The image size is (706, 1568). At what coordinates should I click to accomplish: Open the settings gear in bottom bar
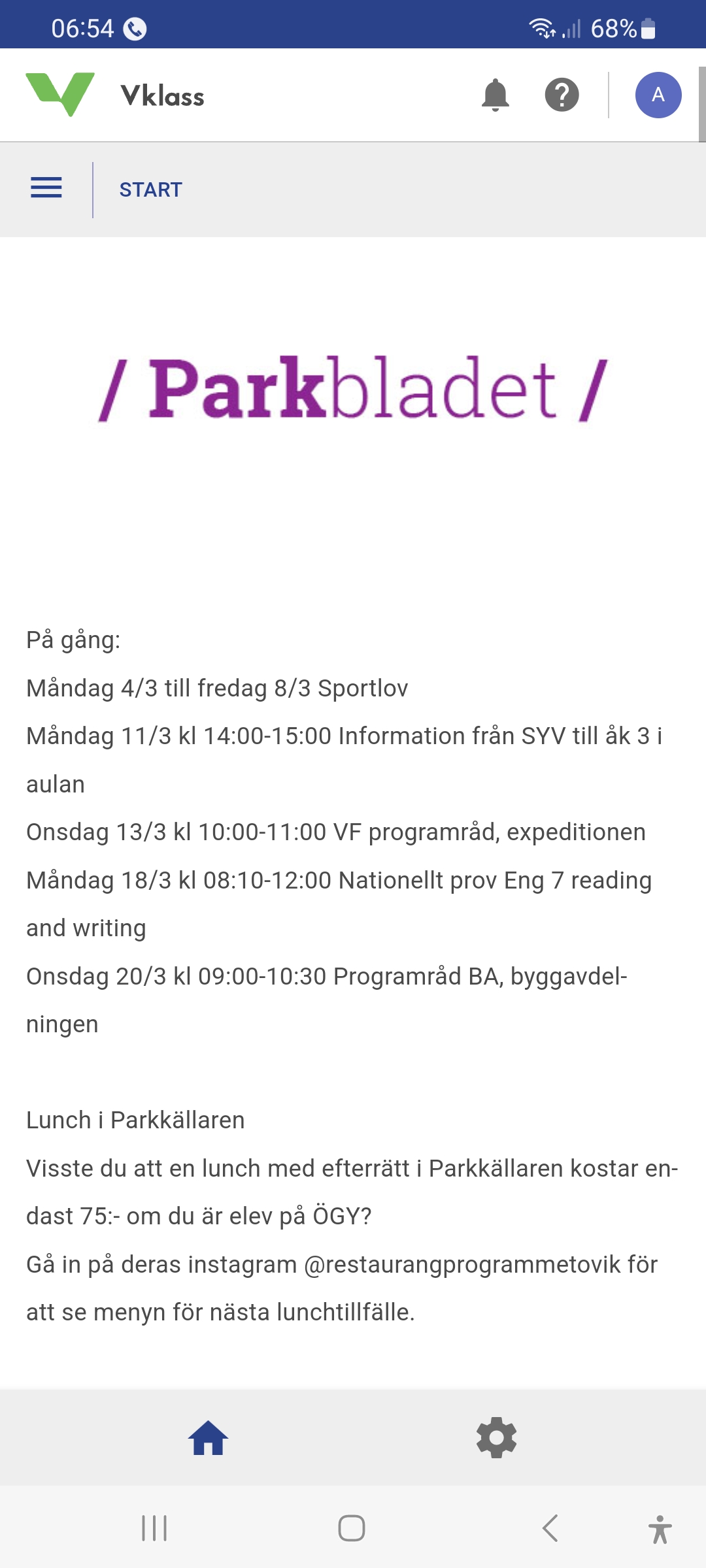496,1438
